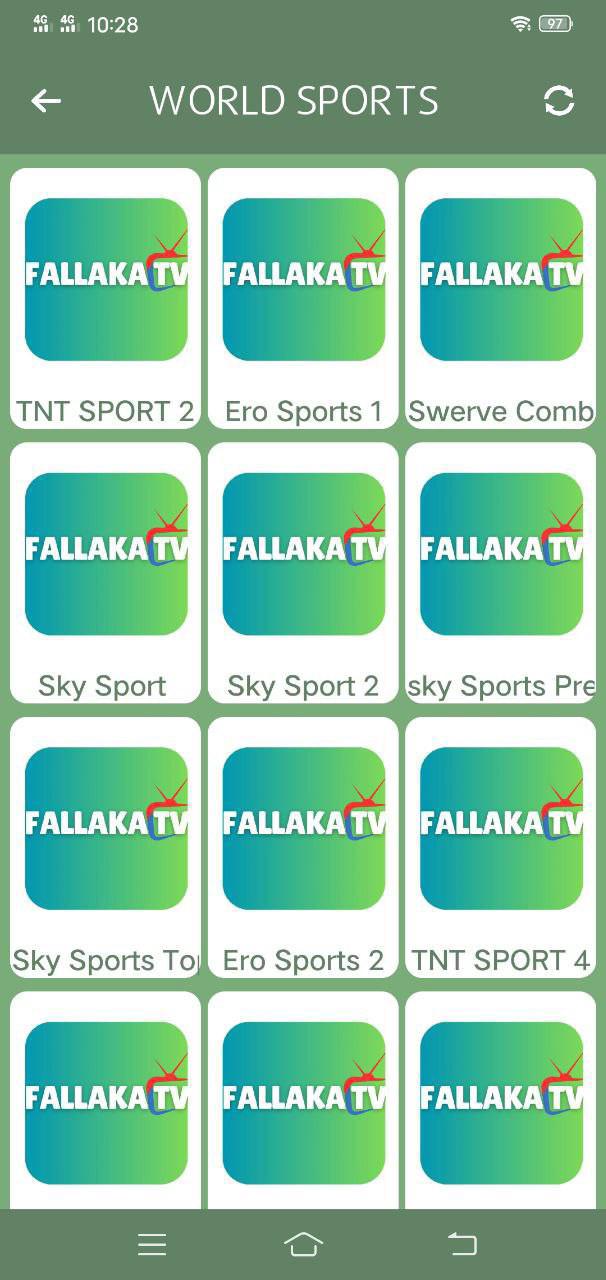
Task: Watch the TNT SPORT 4 channel
Action: pos(500,846)
